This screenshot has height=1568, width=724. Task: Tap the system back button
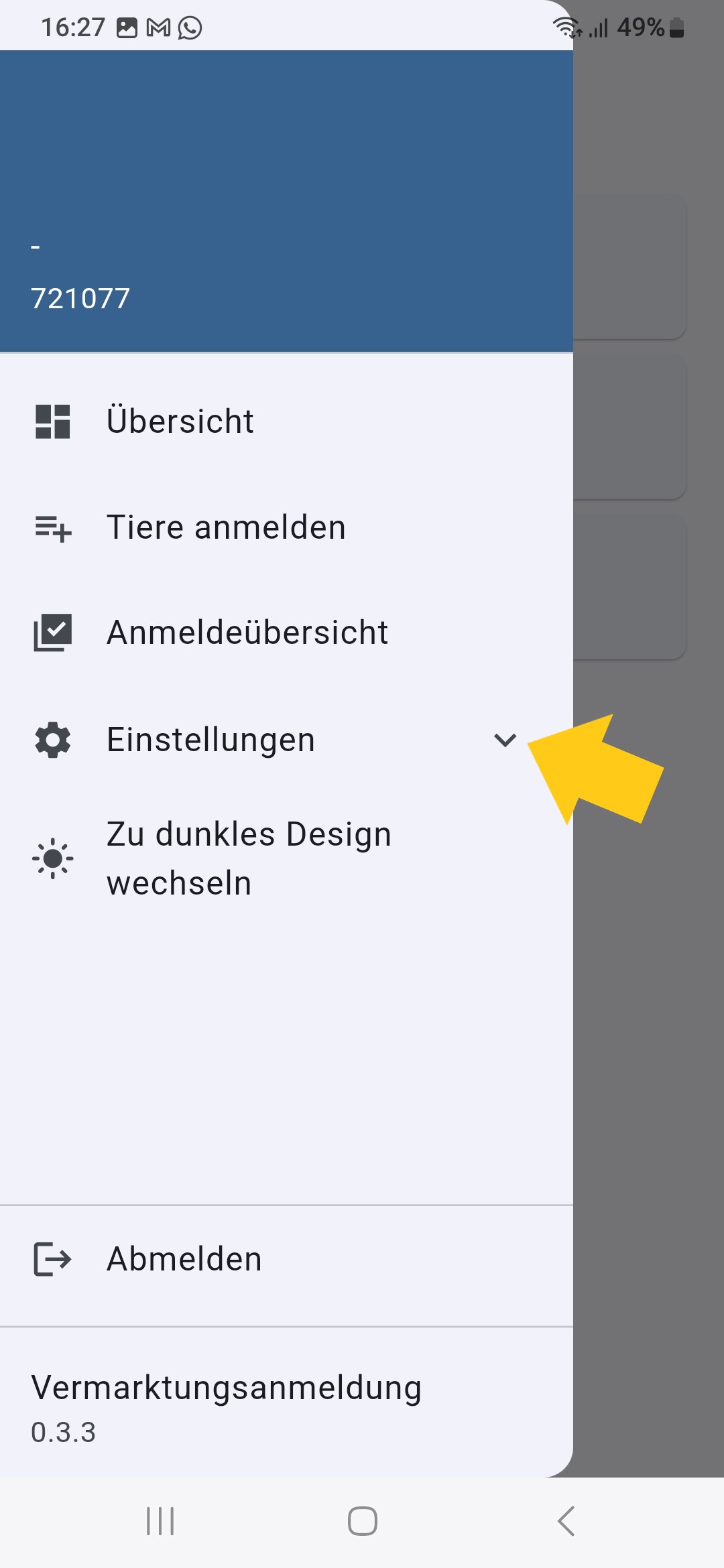tap(566, 1521)
